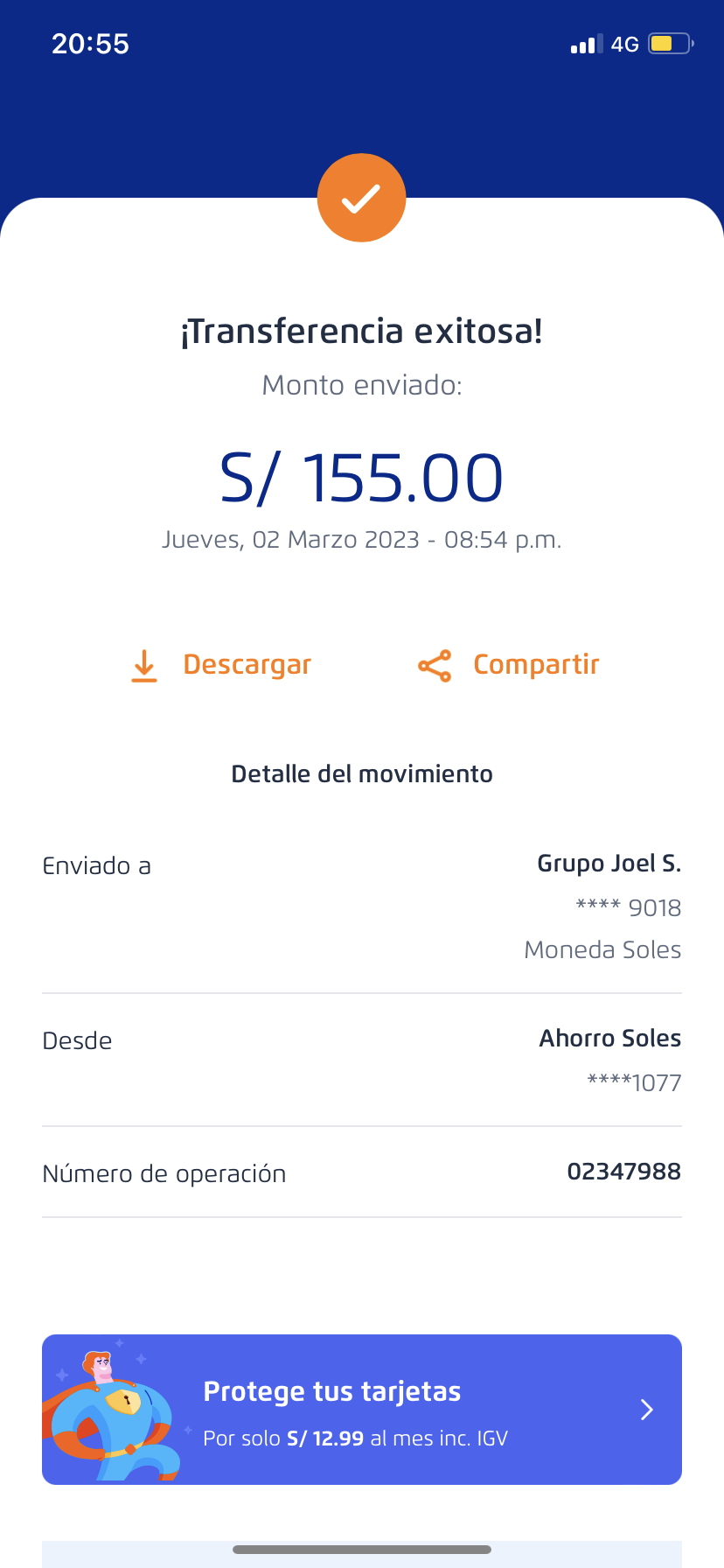Open the Protege tus tarjetas banner
The image size is (724, 1568).
[362, 1409]
